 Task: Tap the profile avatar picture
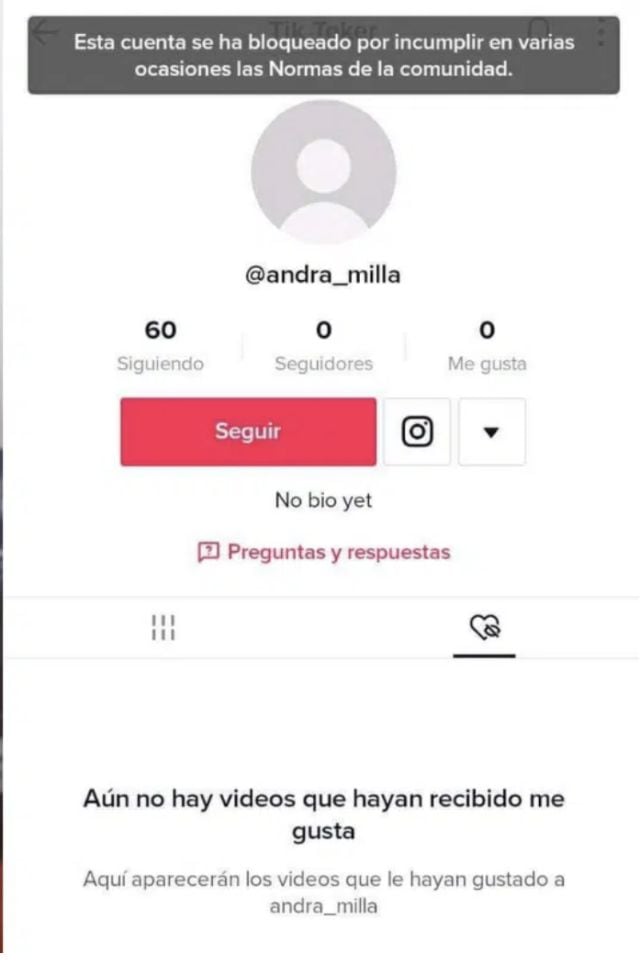click(323, 172)
